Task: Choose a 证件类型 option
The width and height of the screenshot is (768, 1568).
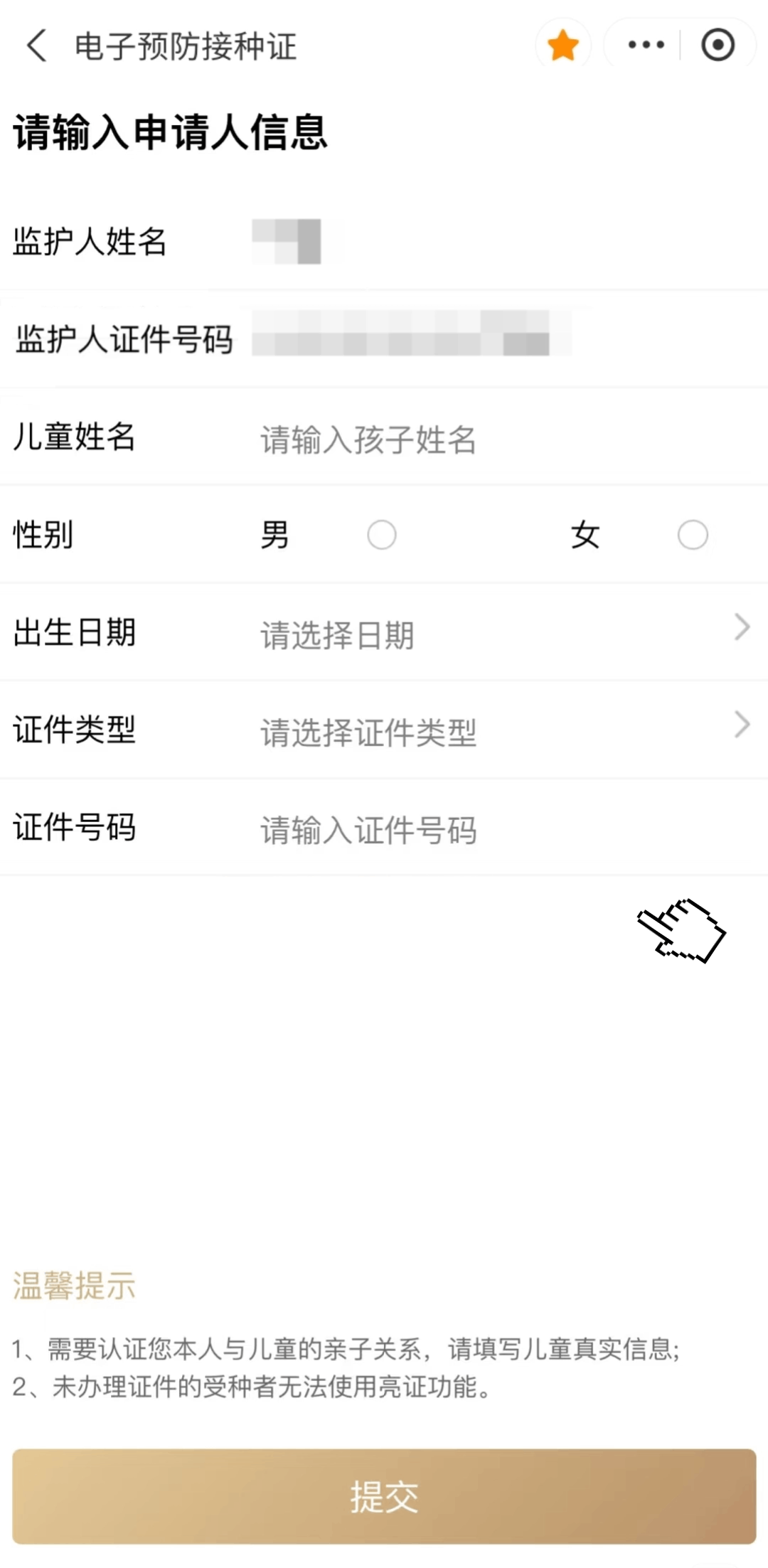Action: click(x=498, y=731)
